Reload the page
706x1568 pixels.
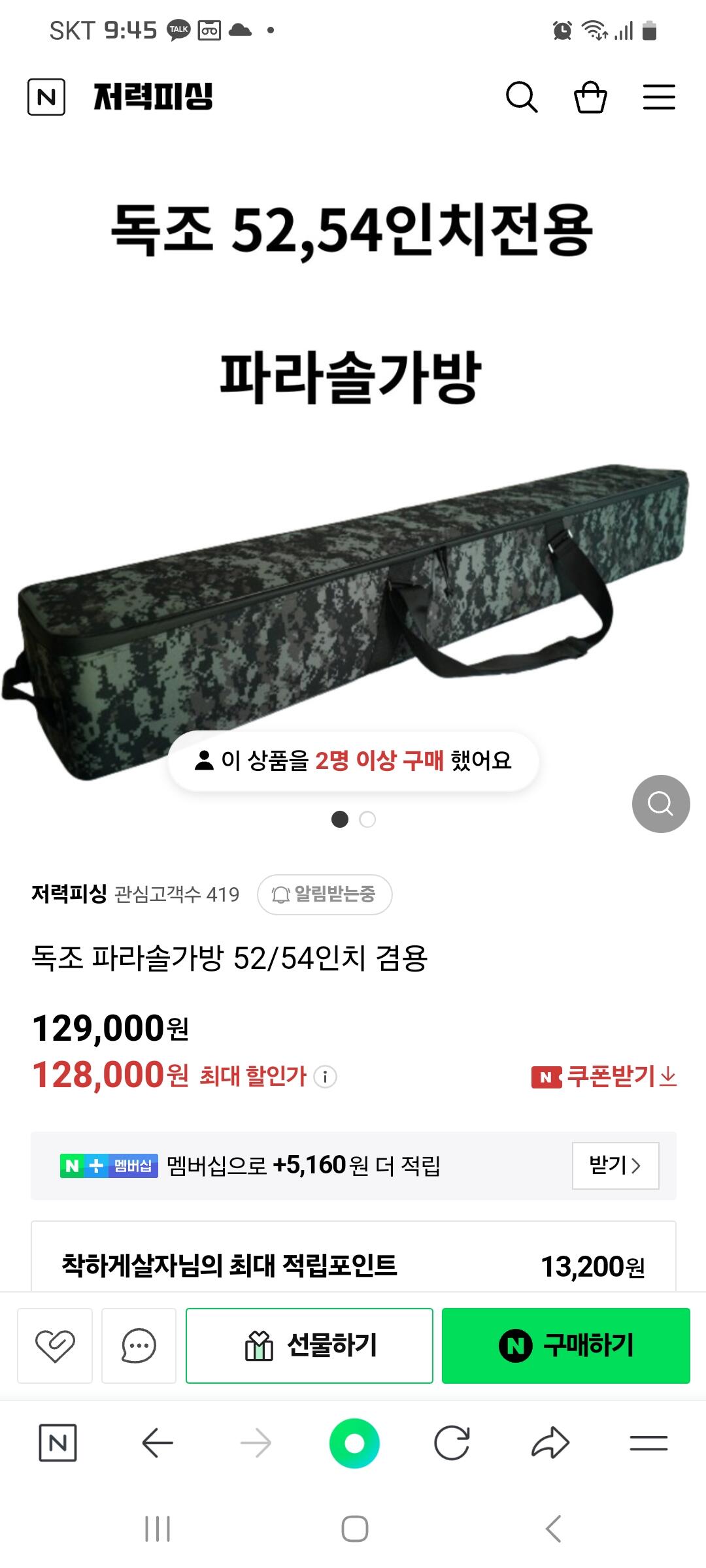[x=452, y=1443]
